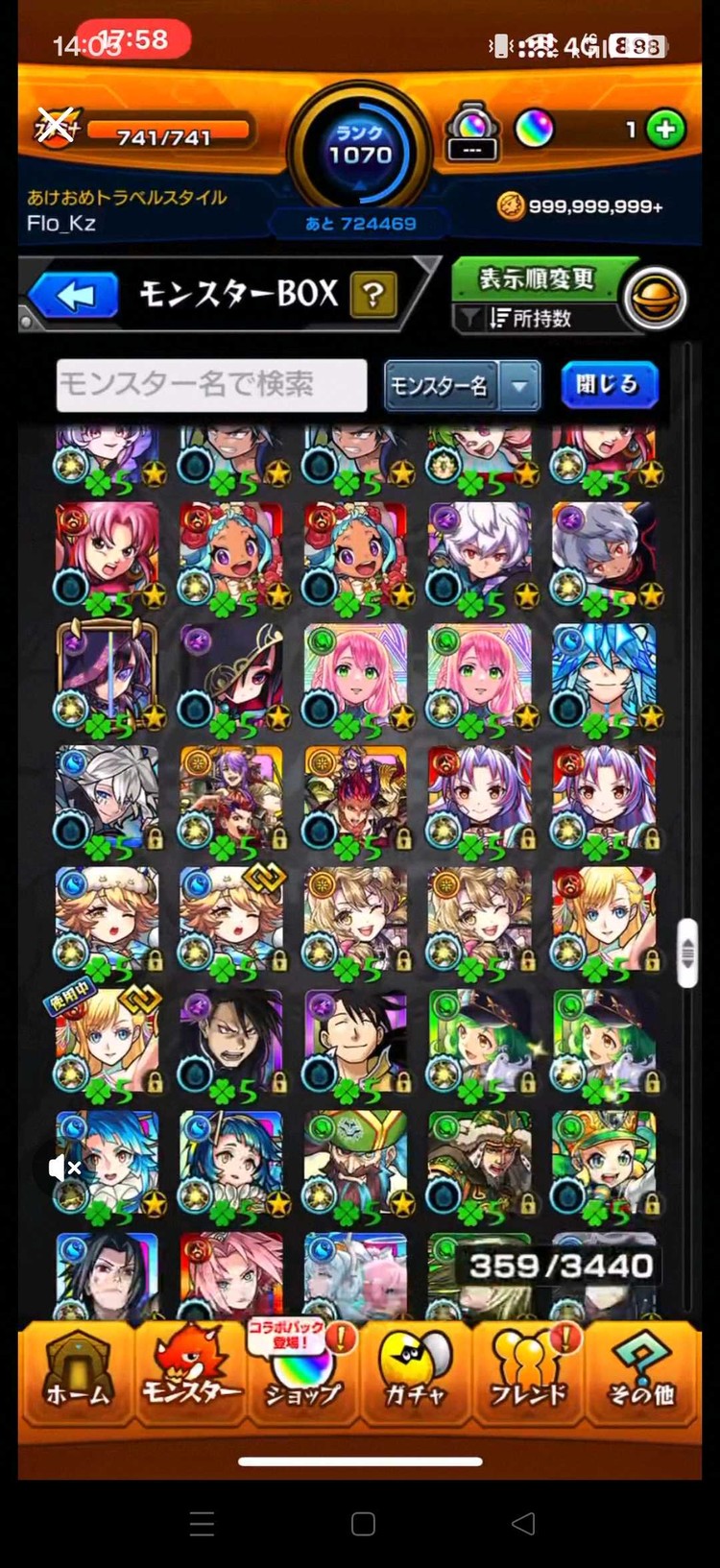Go back with the blue arrow button

73,296
